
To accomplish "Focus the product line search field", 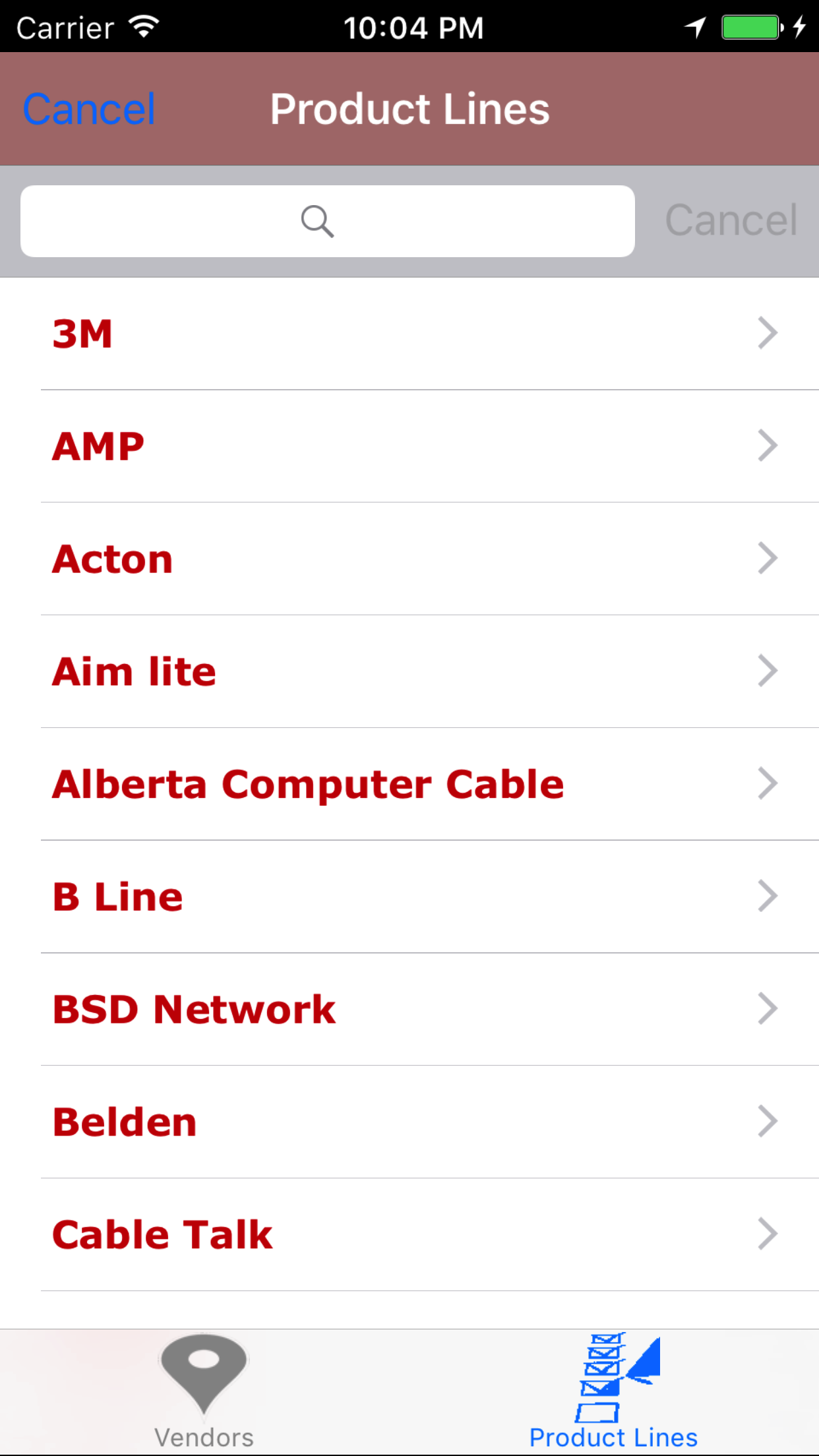I will click(327, 221).
